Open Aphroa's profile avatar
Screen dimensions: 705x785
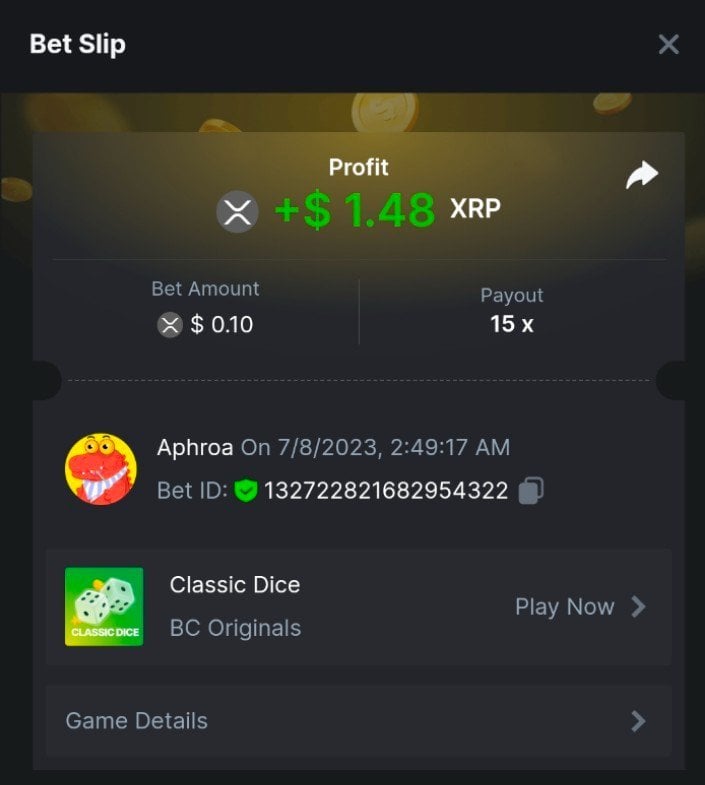pyautogui.click(x=101, y=469)
